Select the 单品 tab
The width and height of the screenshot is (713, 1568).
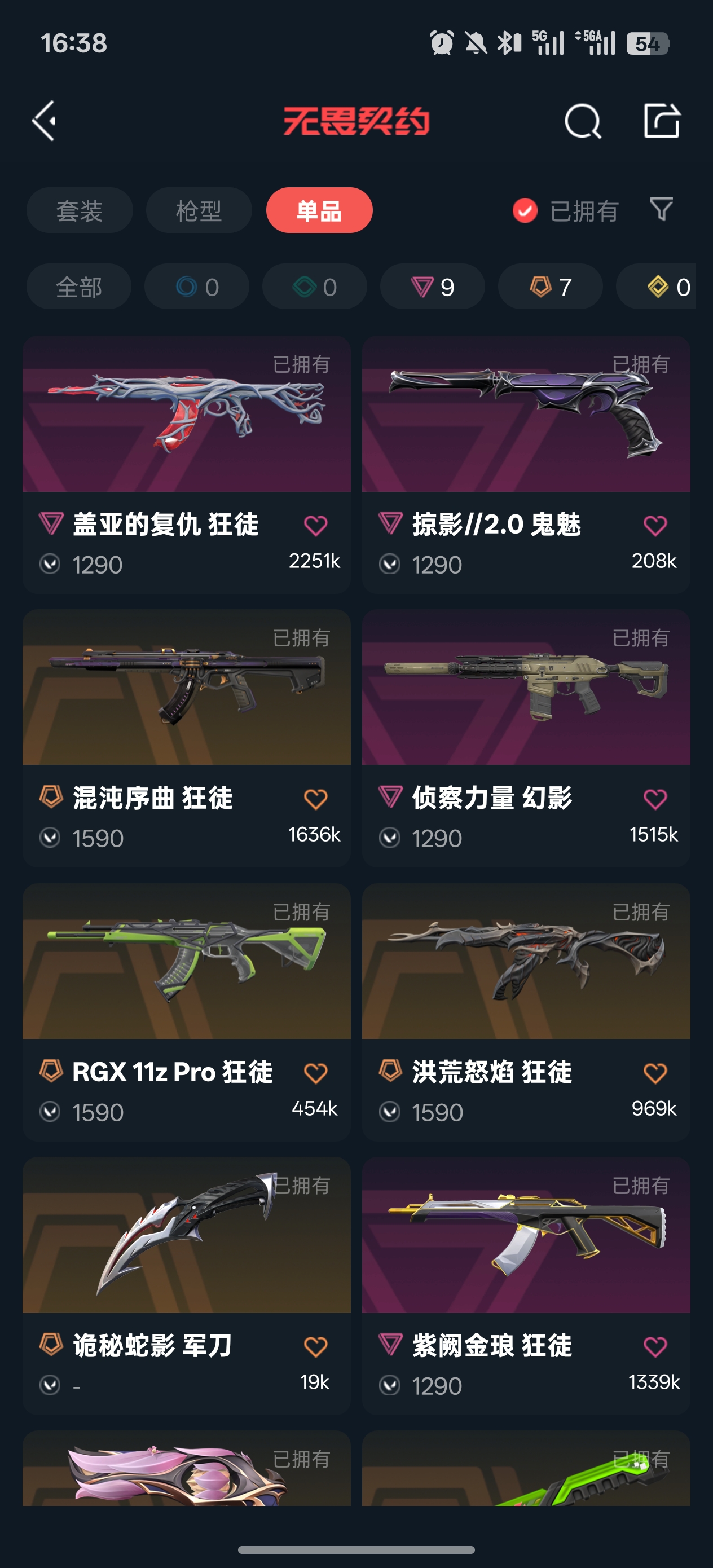(x=319, y=210)
